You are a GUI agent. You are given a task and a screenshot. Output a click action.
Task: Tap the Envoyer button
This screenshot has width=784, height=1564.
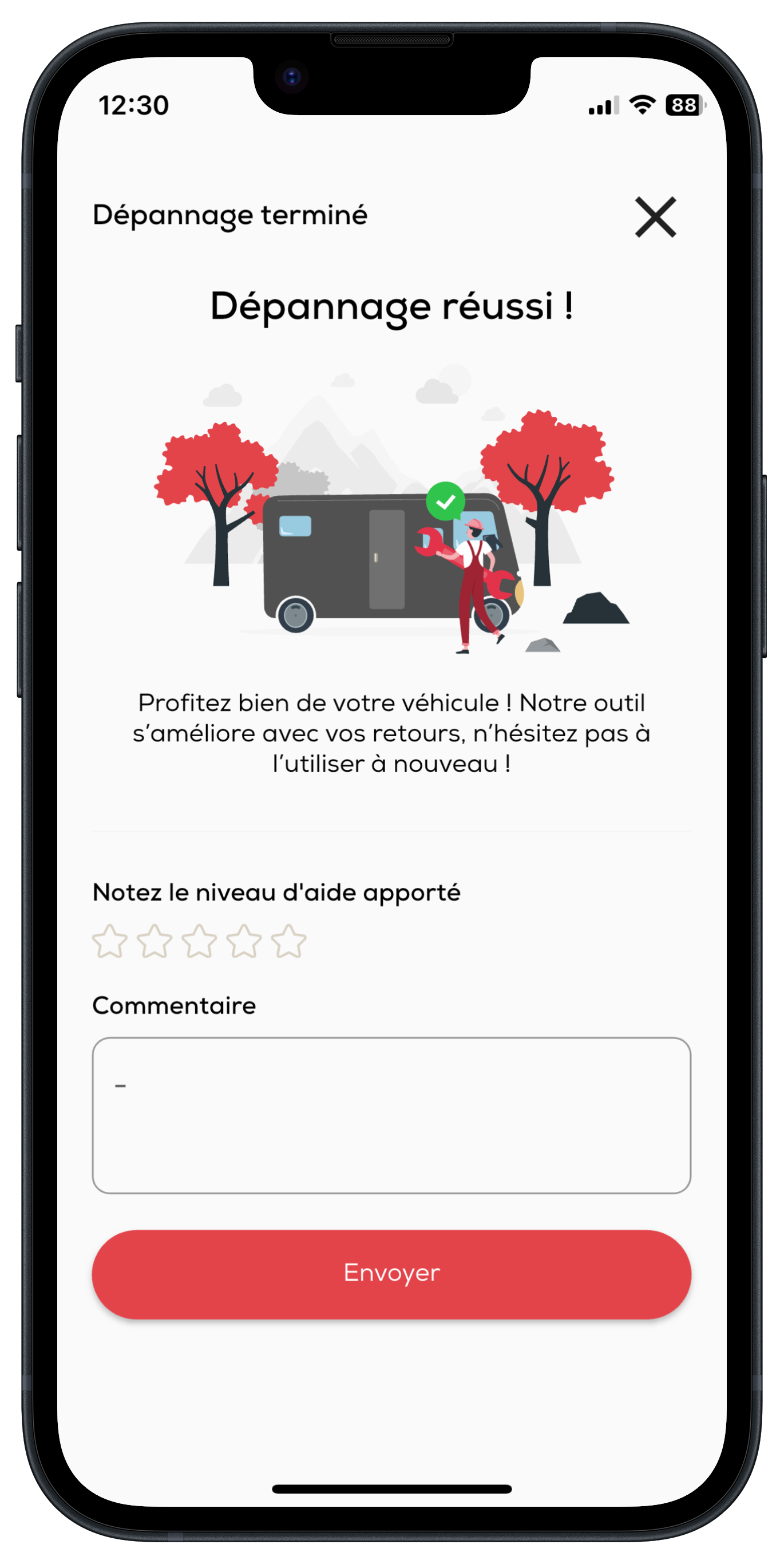tap(391, 1273)
